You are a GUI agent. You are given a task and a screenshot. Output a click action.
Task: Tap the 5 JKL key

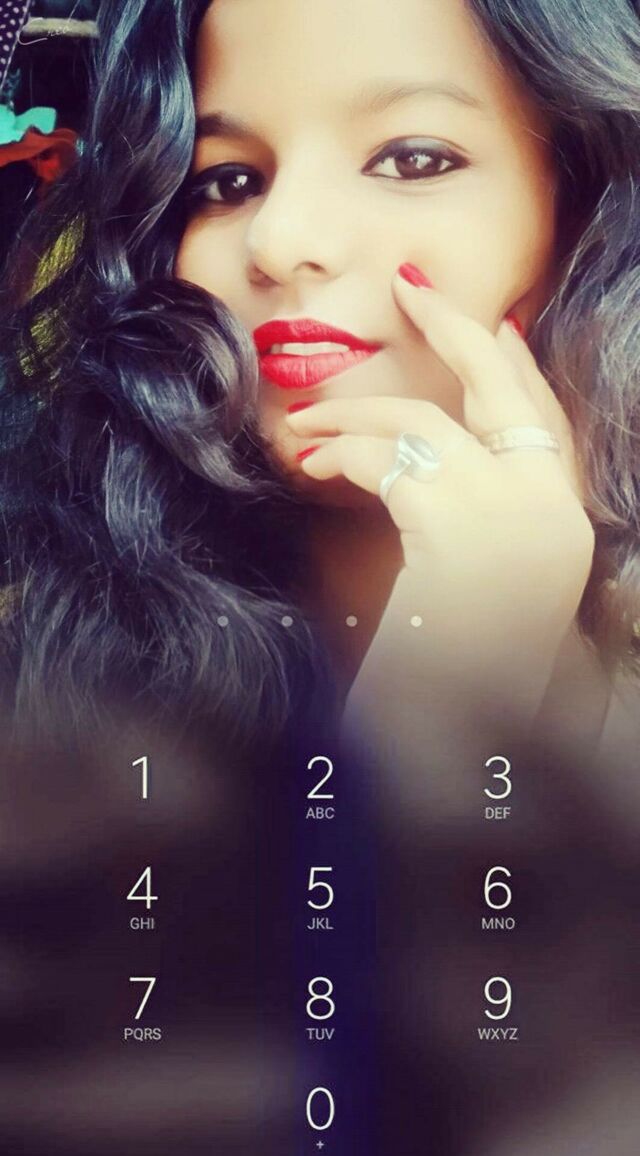click(320, 898)
